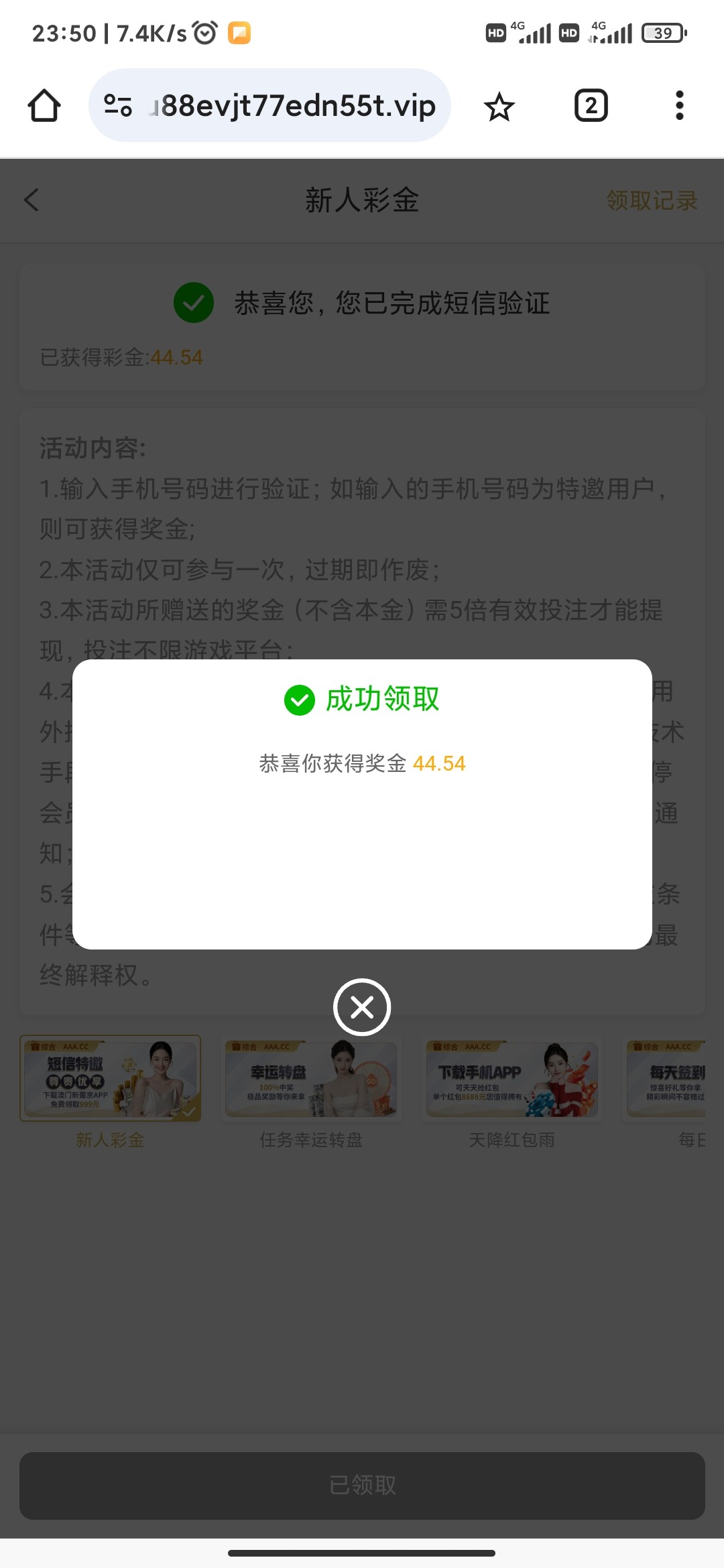Go back from 新人彩金 page
The height and width of the screenshot is (1568, 724).
coord(32,200)
